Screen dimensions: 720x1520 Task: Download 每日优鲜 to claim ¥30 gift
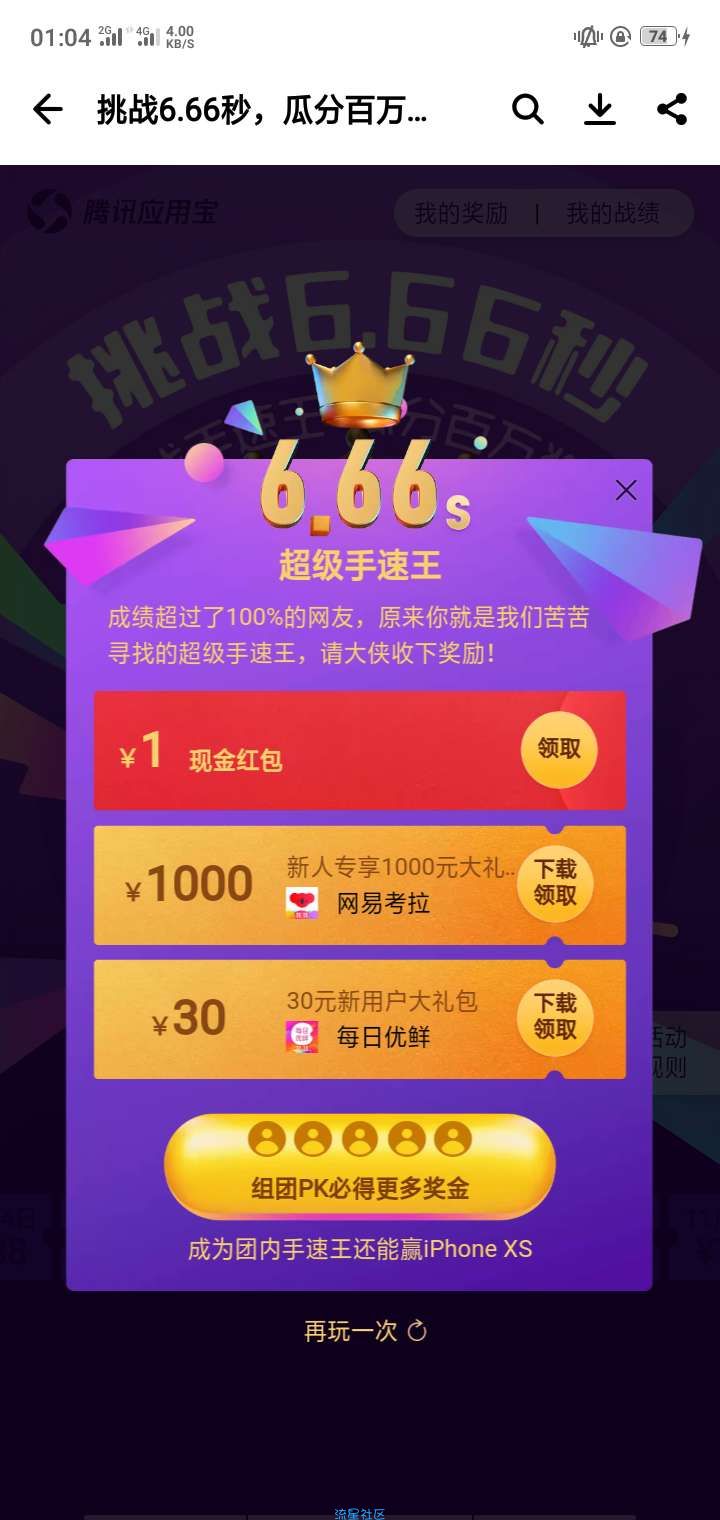555,1017
